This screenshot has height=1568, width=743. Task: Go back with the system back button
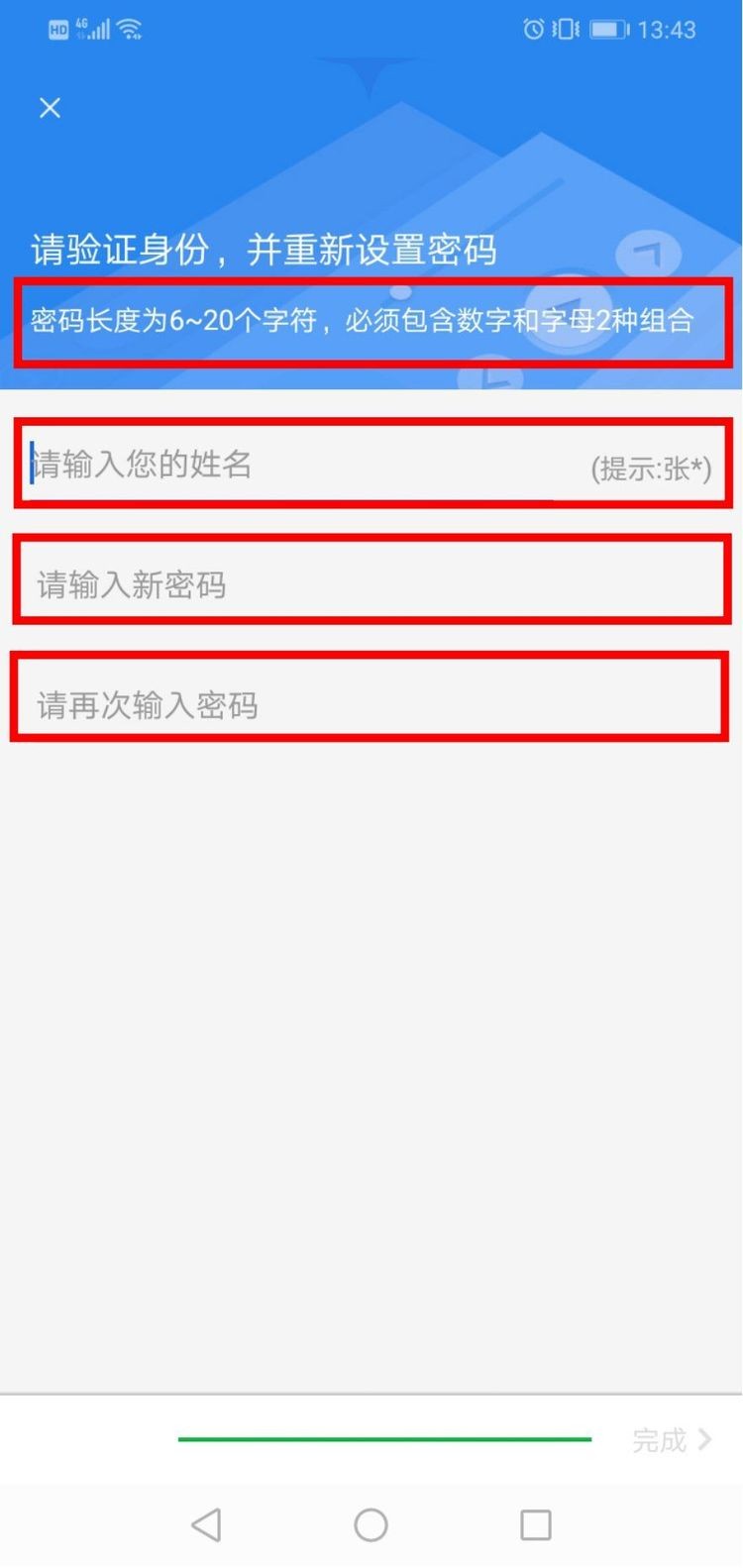(x=206, y=1524)
